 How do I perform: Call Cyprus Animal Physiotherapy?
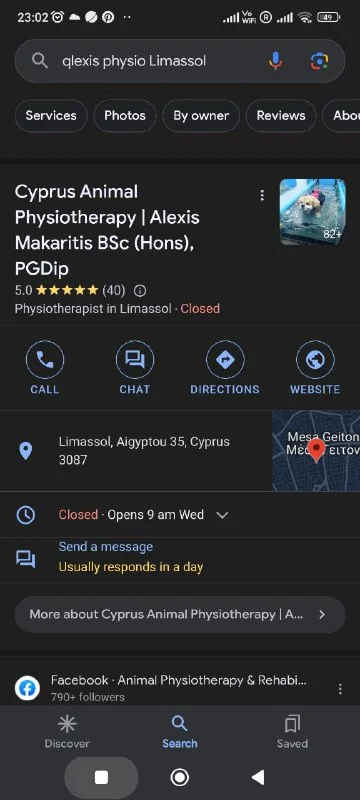[x=45, y=368]
